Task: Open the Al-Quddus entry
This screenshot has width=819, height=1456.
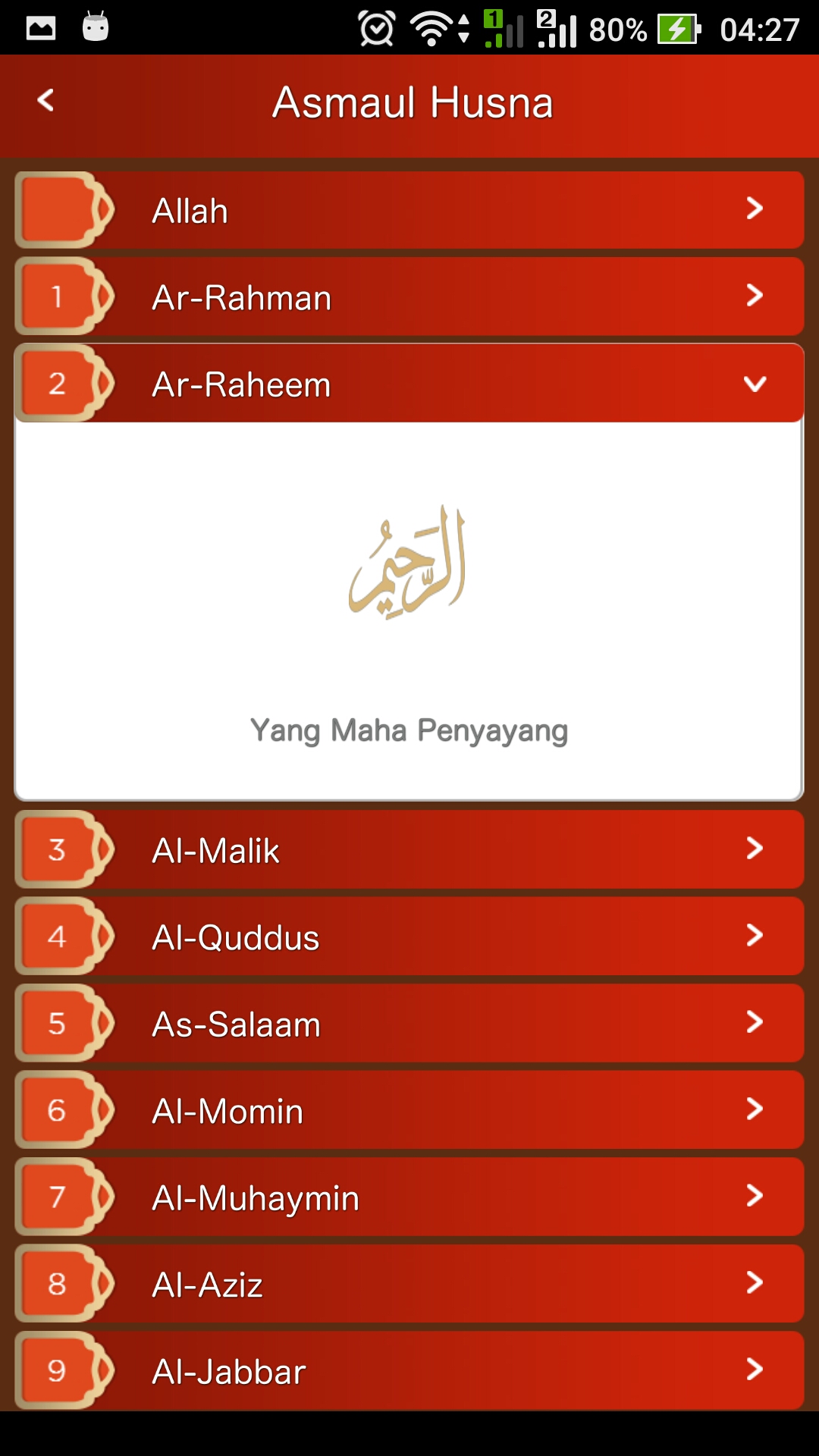Action: [x=409, y=937]
